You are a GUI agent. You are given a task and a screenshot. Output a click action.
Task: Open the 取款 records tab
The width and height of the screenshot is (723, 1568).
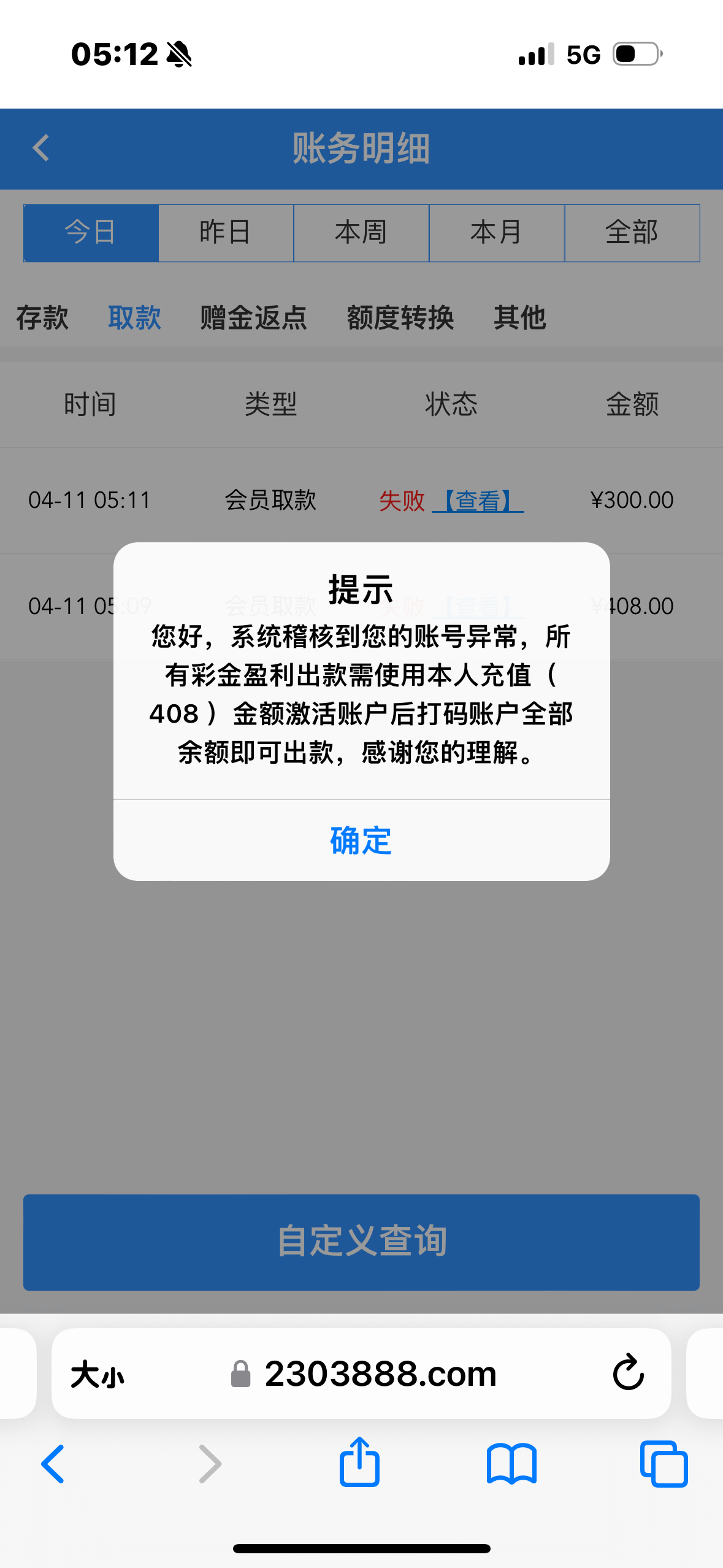tap(134, 318)
